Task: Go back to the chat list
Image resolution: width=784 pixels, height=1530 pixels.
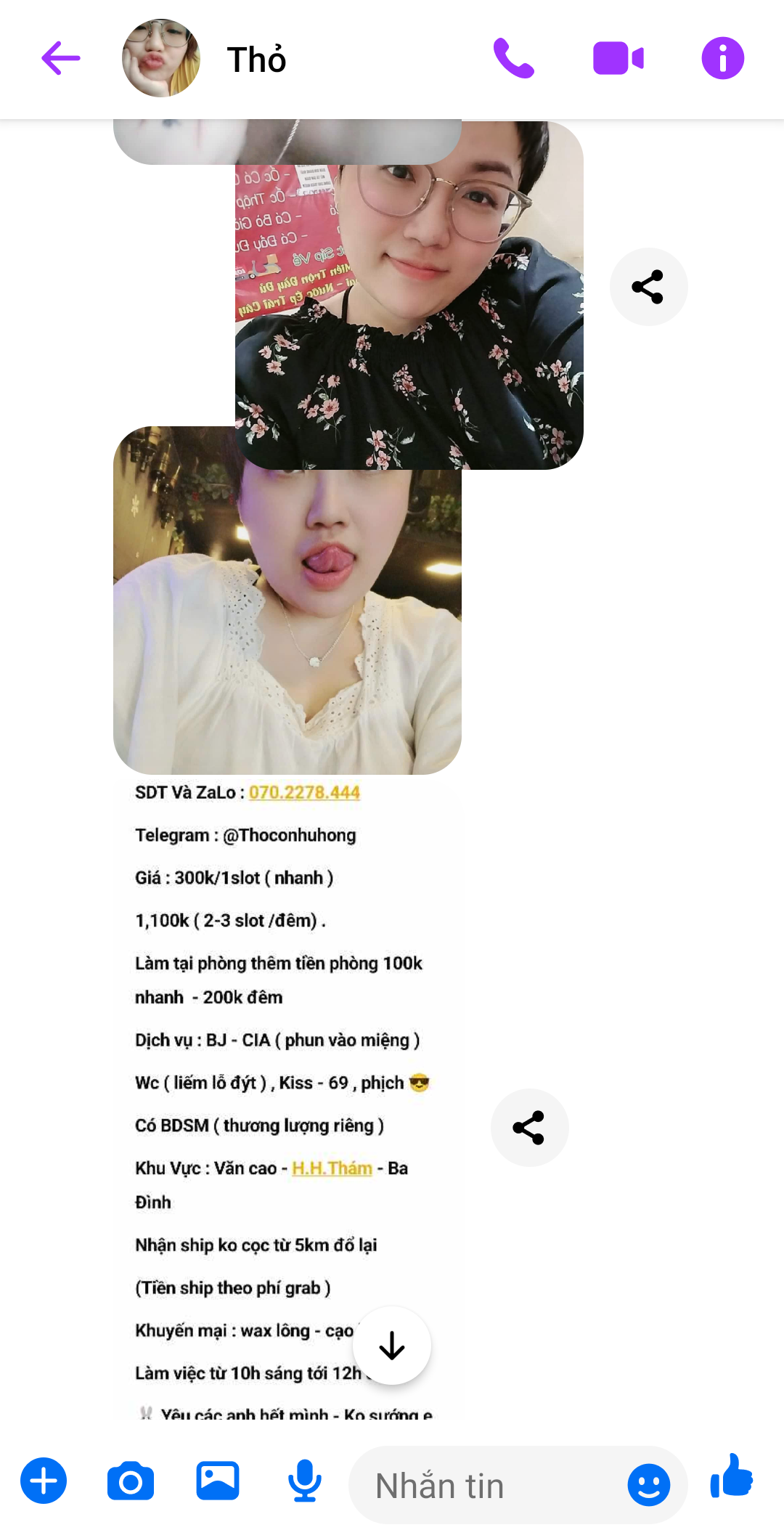Action: coord(61,59)
